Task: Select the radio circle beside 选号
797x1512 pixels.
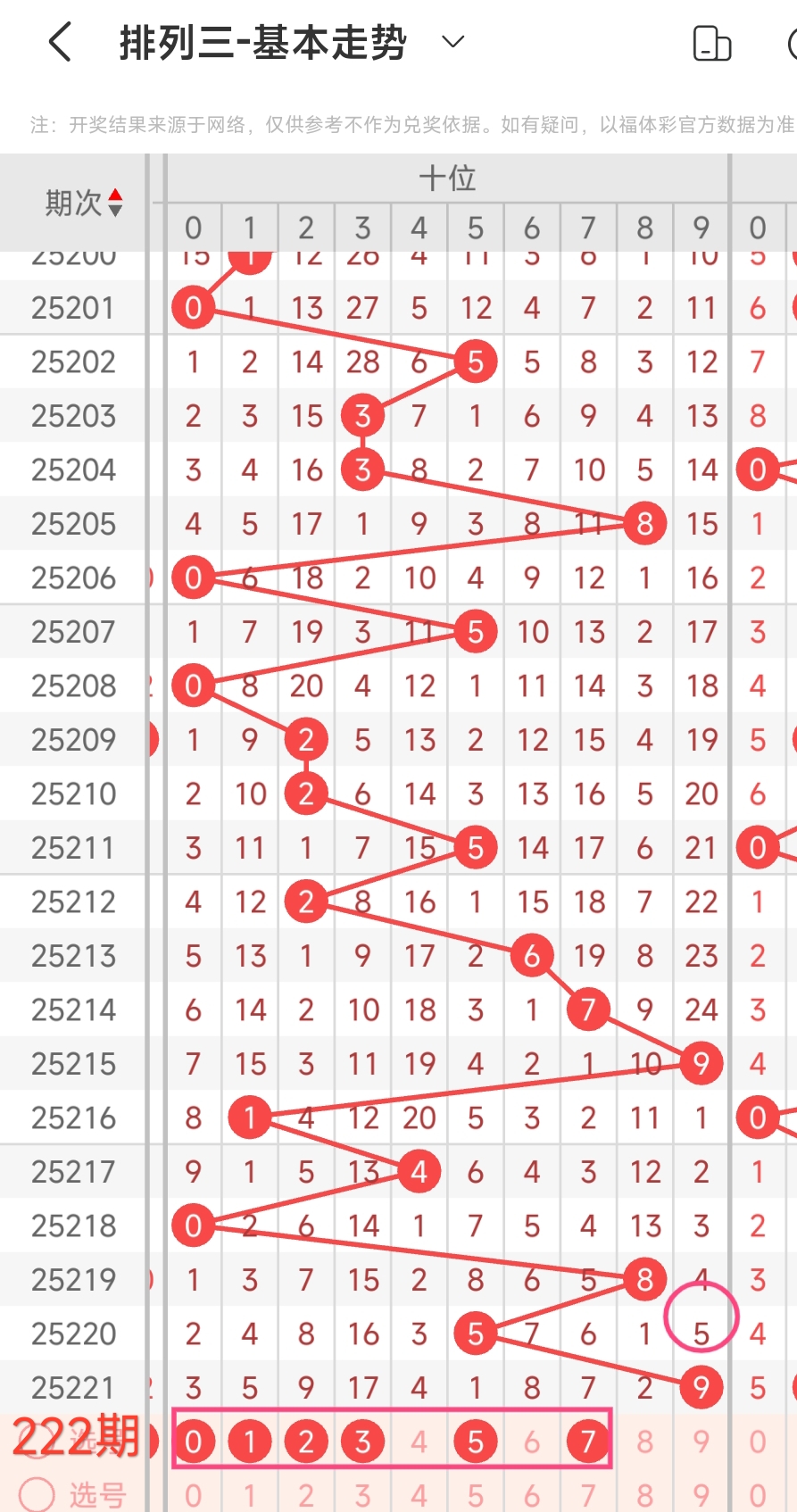Action: (37, 1493)
